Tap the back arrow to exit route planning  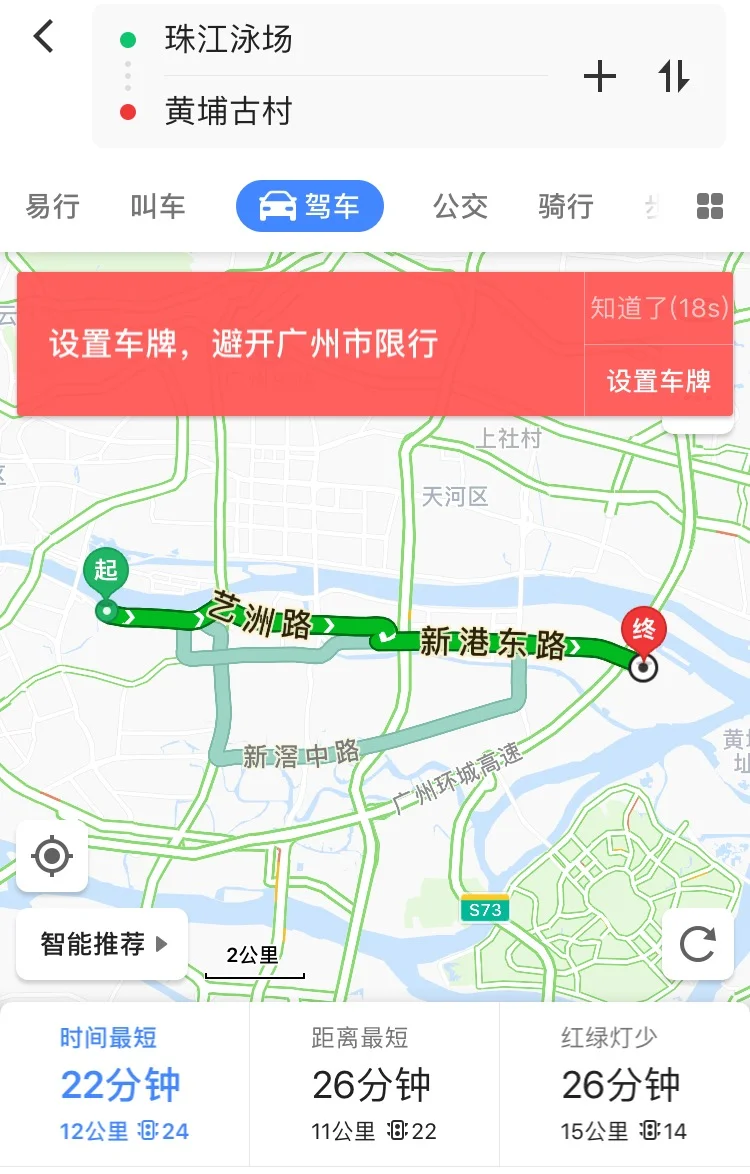coord(42,36)
